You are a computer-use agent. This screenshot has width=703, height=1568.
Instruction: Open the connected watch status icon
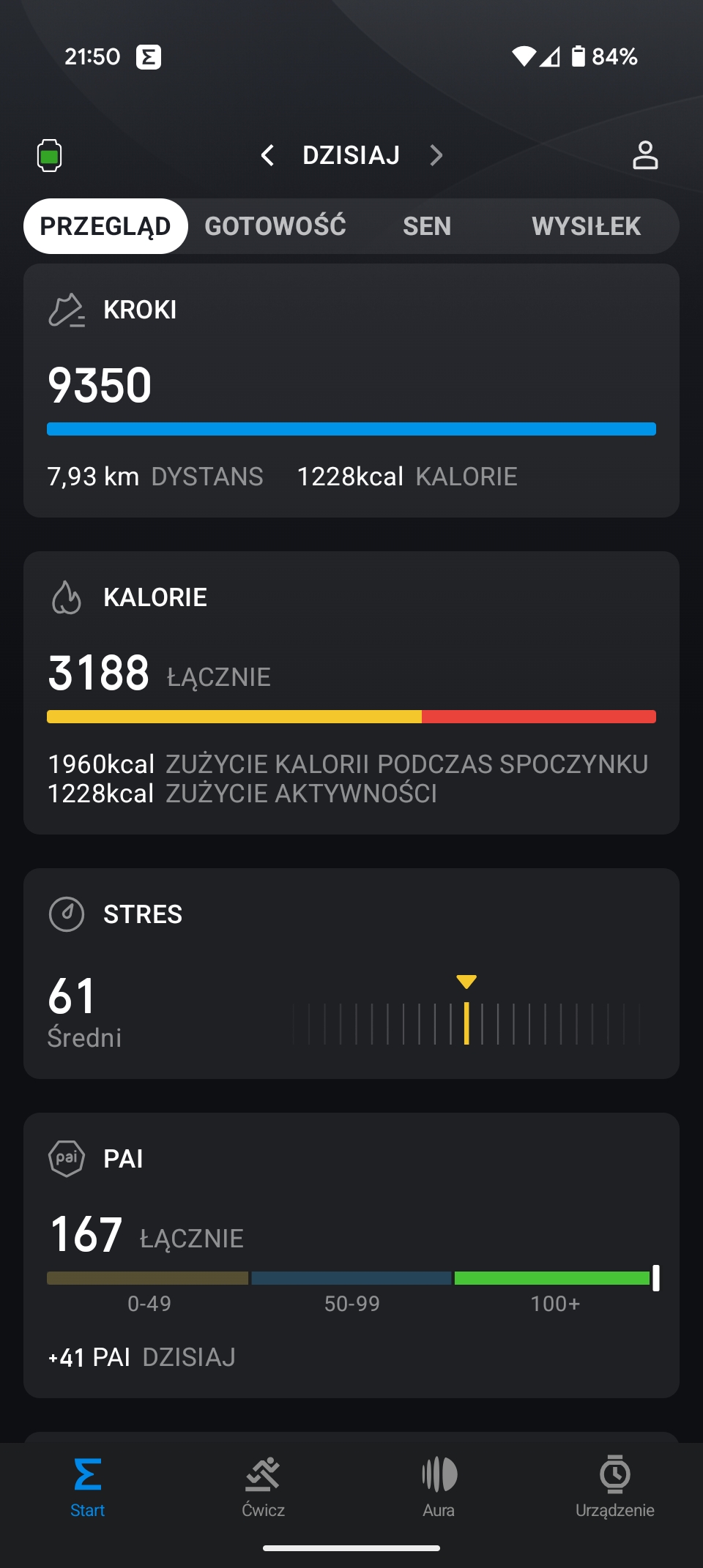tap(49, 155)
